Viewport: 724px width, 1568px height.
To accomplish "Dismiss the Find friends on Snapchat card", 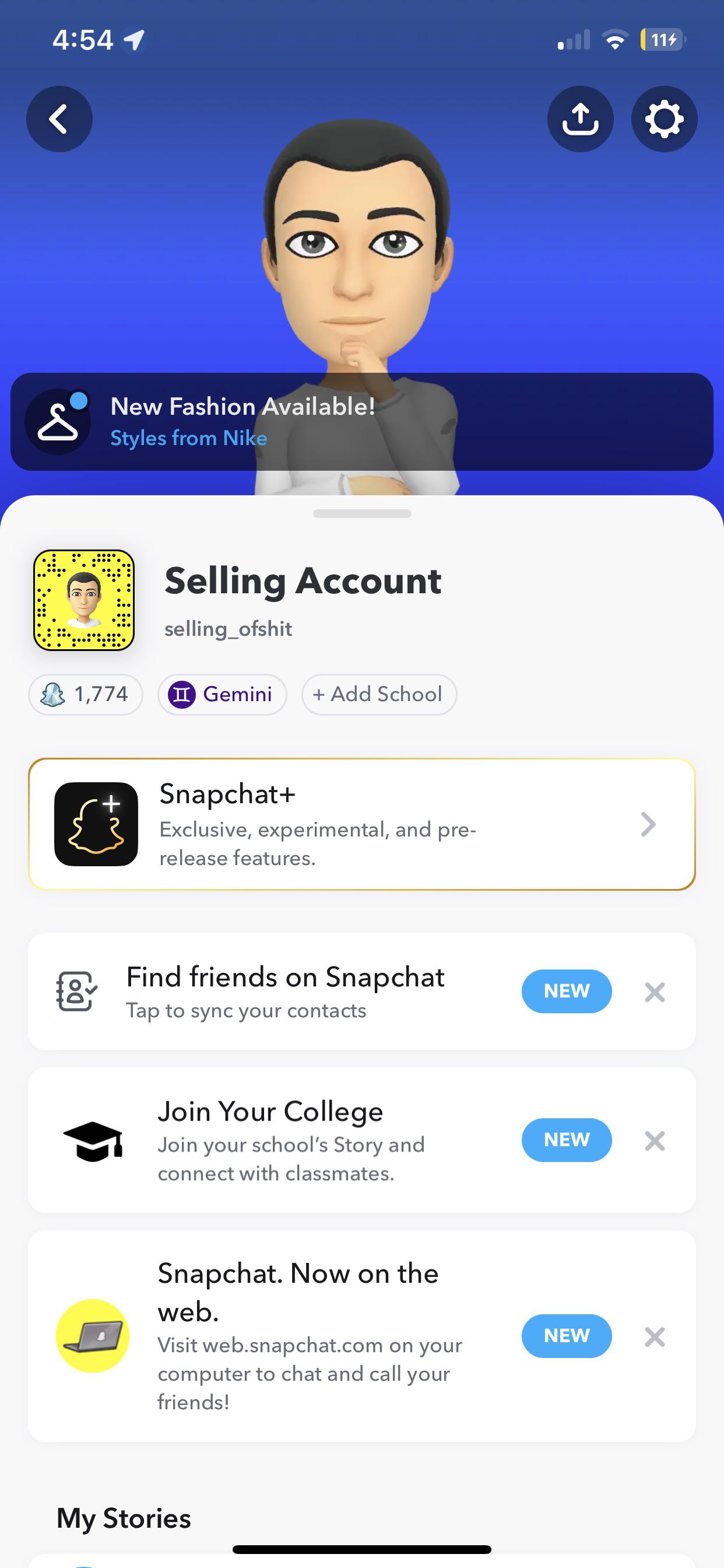I will click(655, 992).
